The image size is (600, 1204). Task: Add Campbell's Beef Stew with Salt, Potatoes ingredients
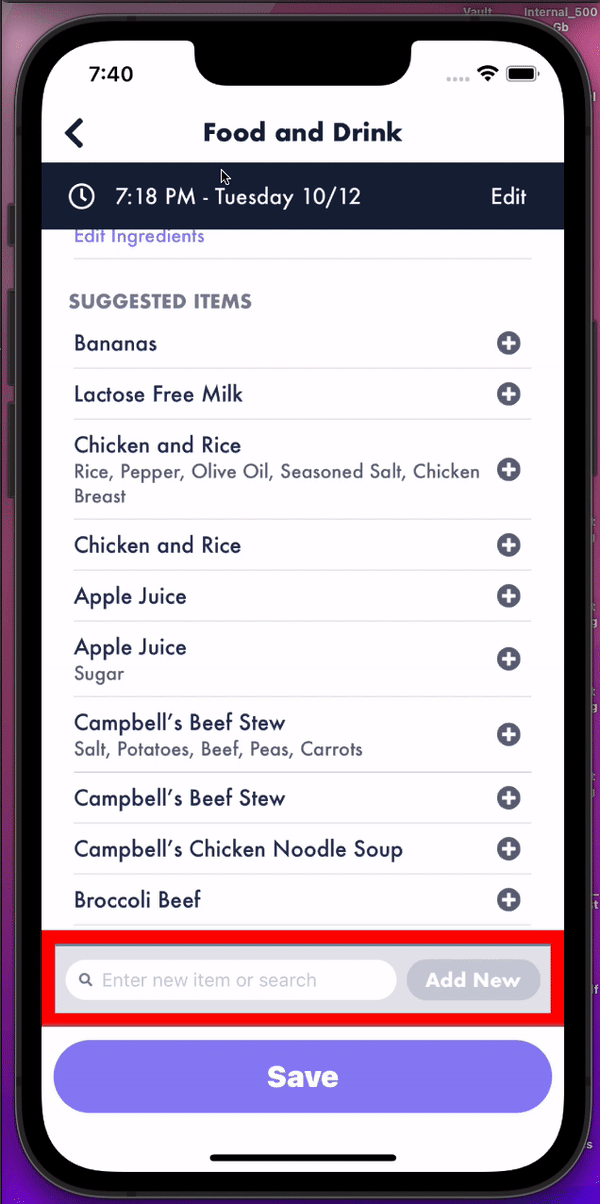(509, 735)
